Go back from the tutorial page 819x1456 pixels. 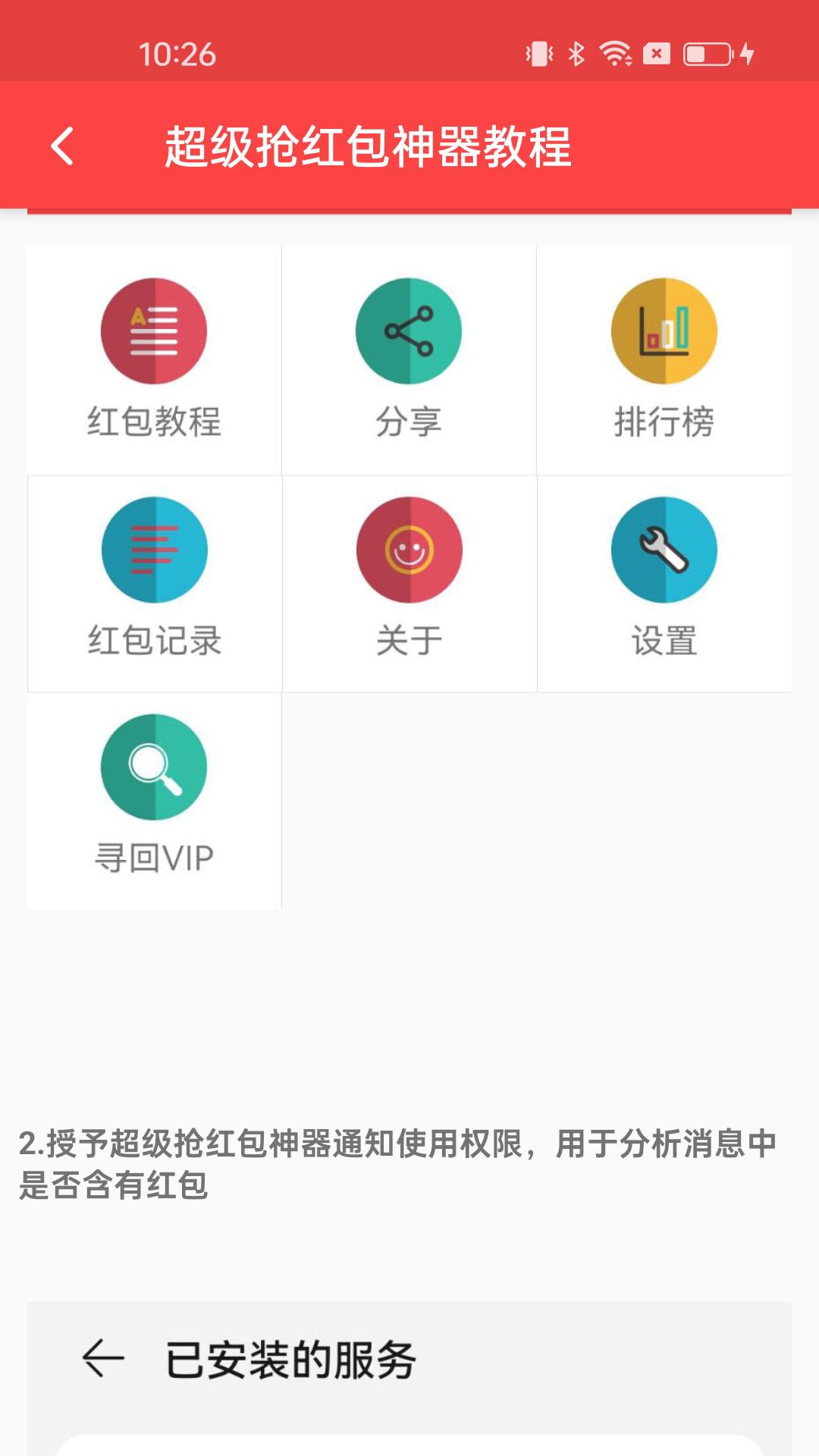63,146
